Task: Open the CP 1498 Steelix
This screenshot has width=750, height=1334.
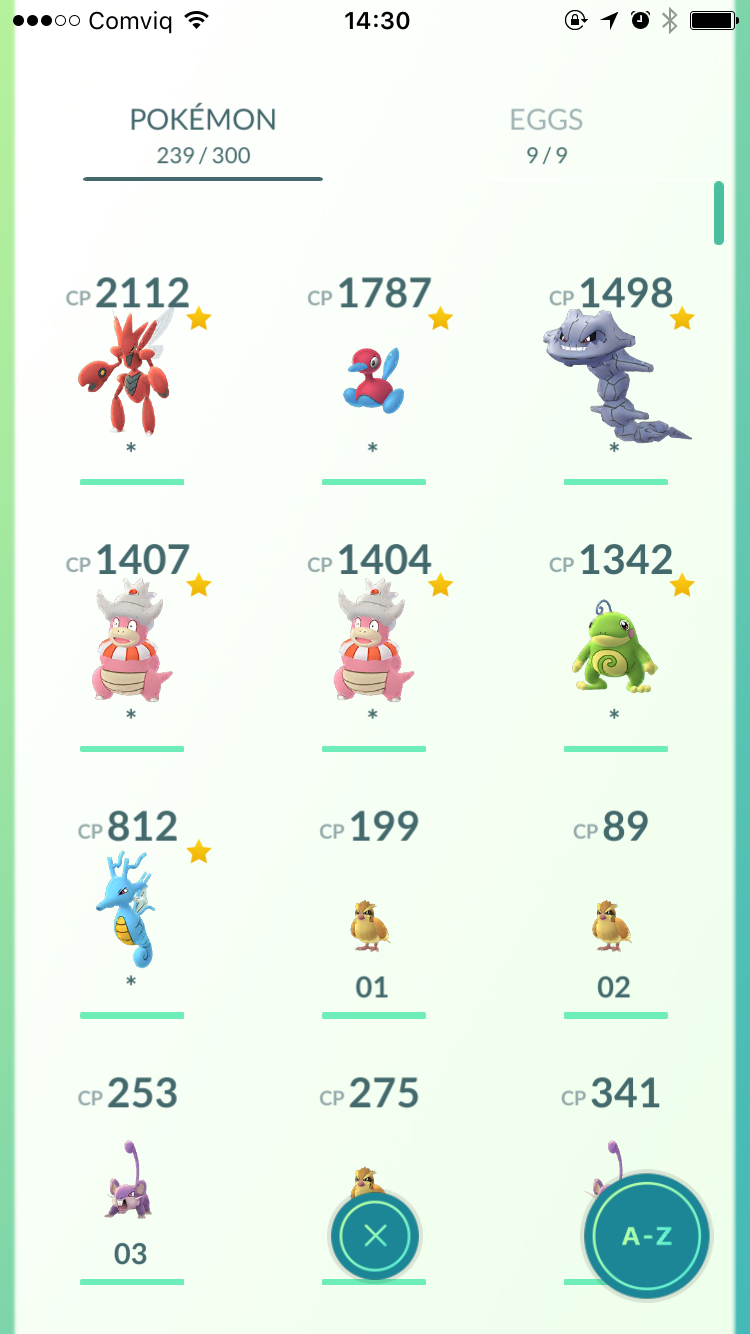Action: 616,379
